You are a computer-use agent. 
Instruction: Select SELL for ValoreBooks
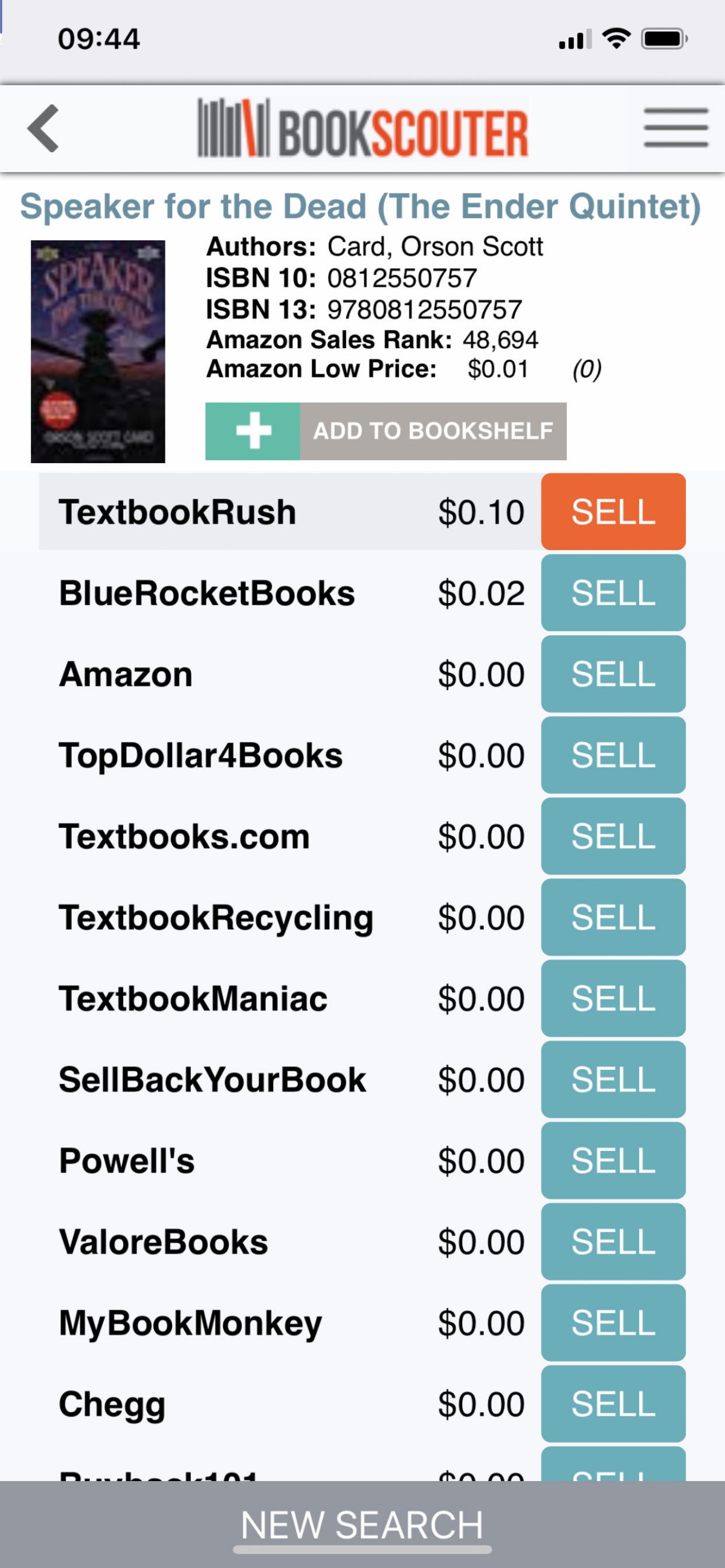[x=613, y=1242]
